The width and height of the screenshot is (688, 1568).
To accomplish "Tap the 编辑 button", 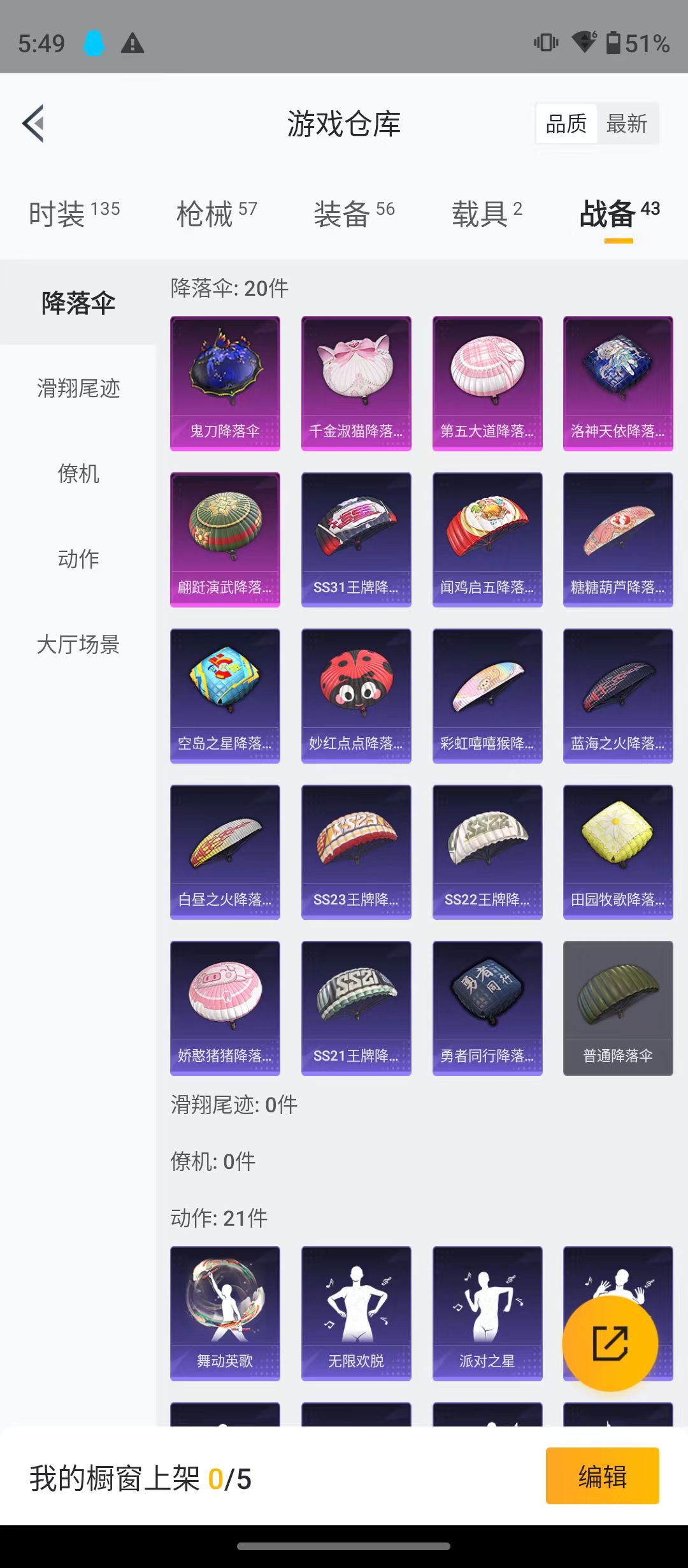I will 602,1476.
